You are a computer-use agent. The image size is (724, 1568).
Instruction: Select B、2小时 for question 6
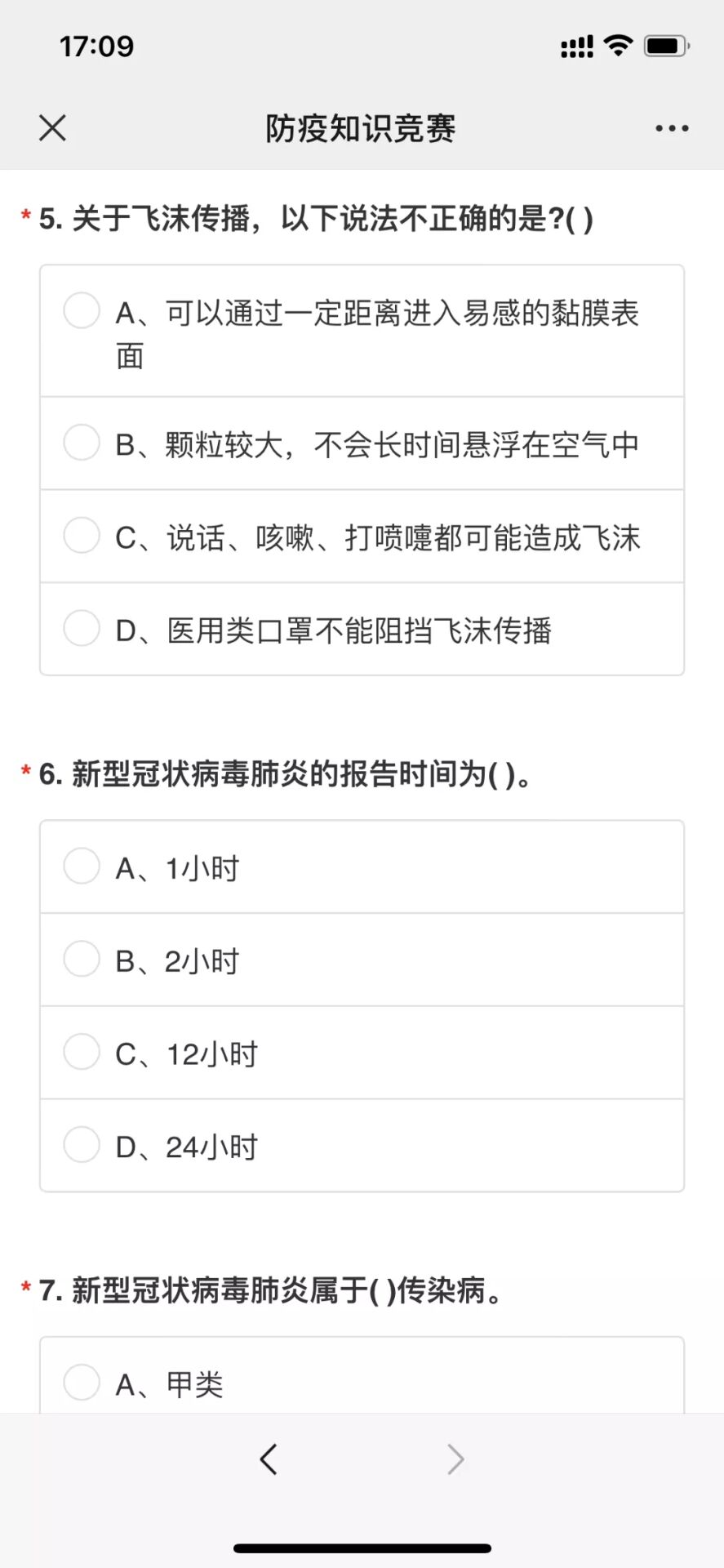click(x=82, y=960)
